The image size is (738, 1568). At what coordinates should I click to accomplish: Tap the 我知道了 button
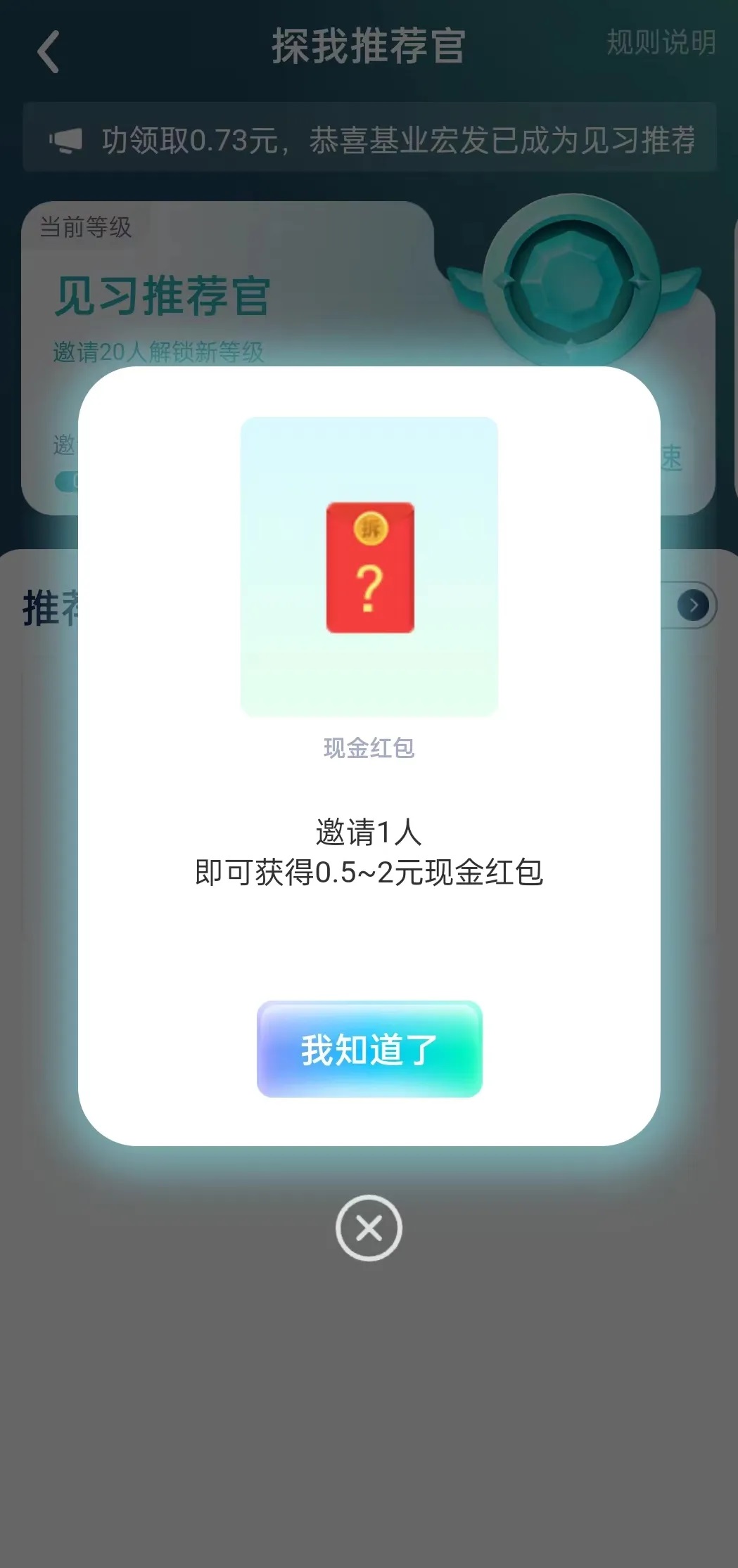[369, 1048]
